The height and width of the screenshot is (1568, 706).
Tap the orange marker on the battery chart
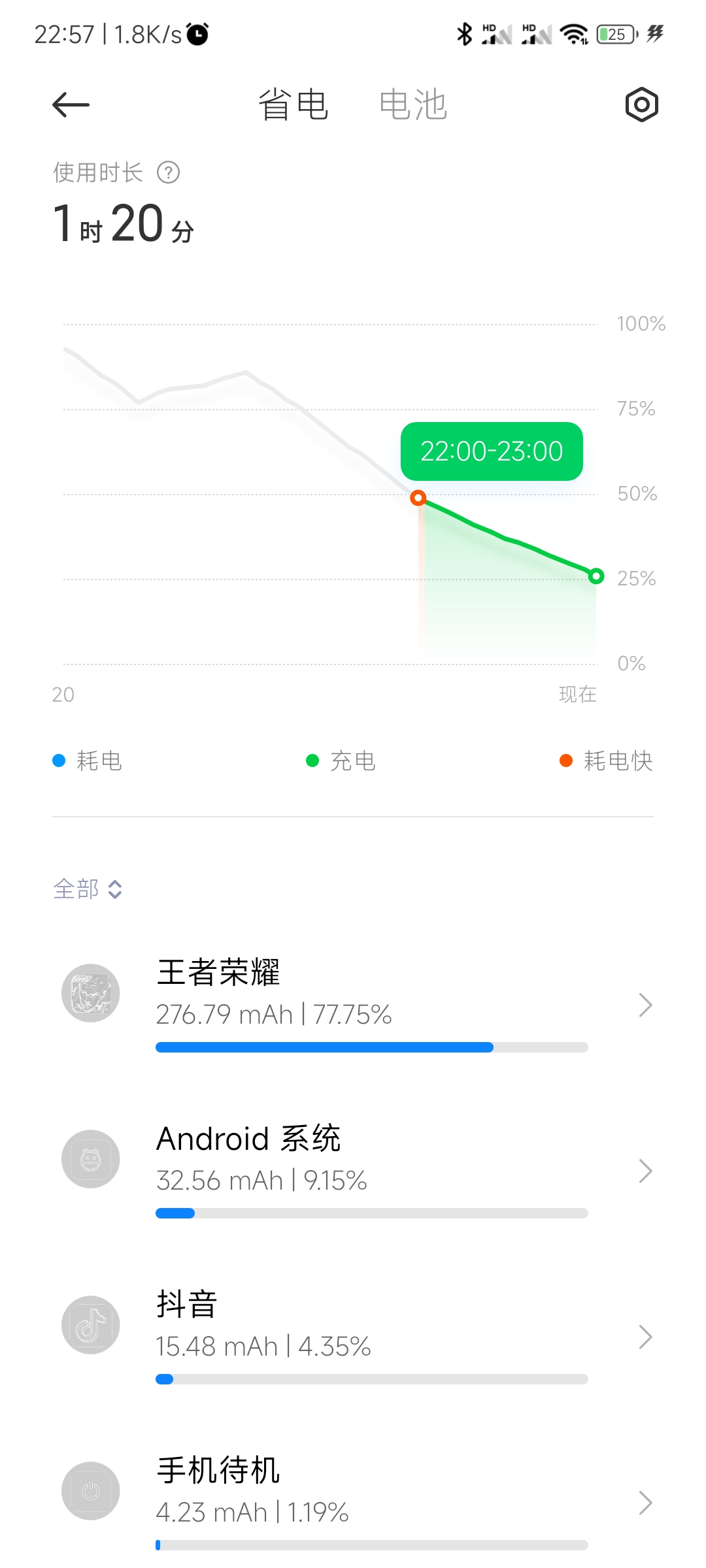pyautogui.click(x=418, y=498)
